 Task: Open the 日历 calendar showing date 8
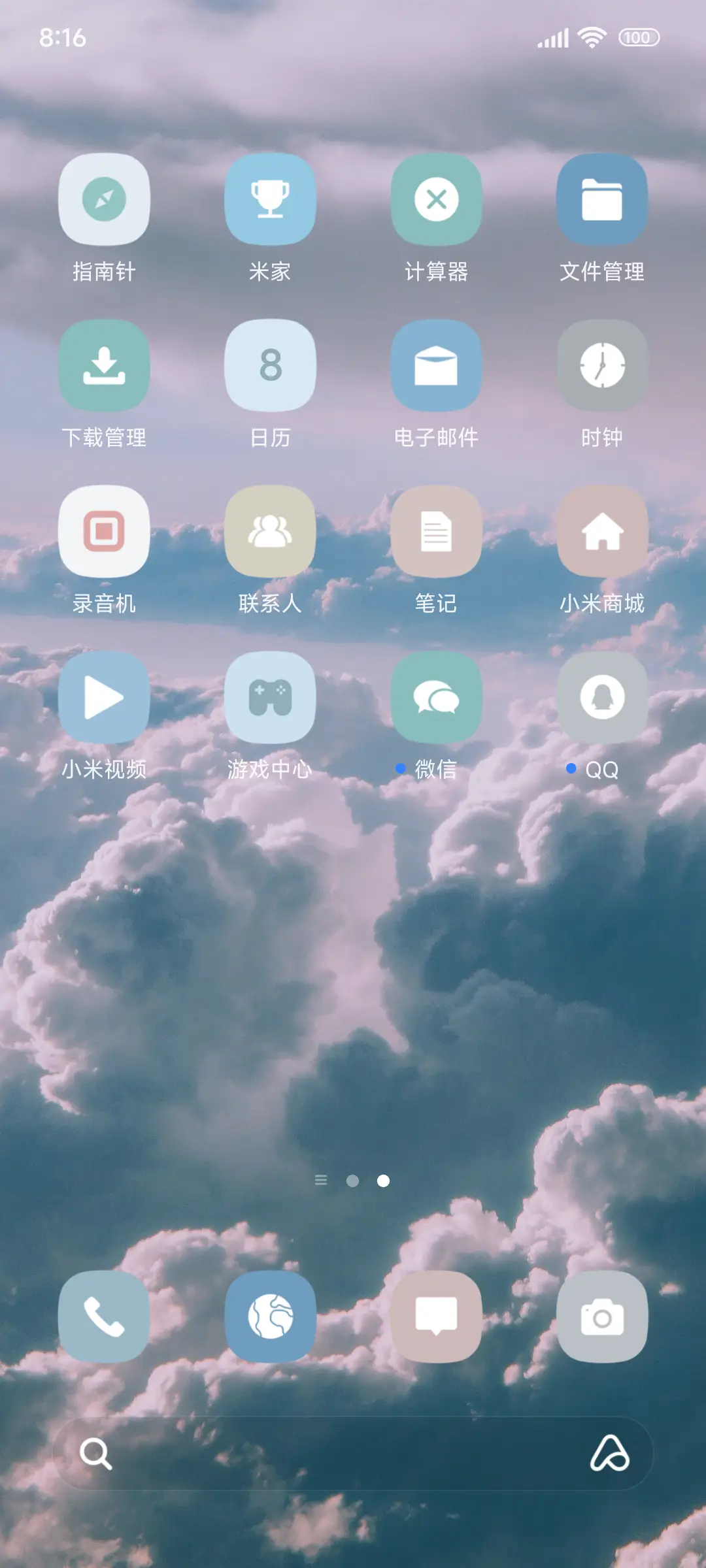point(271,366)
